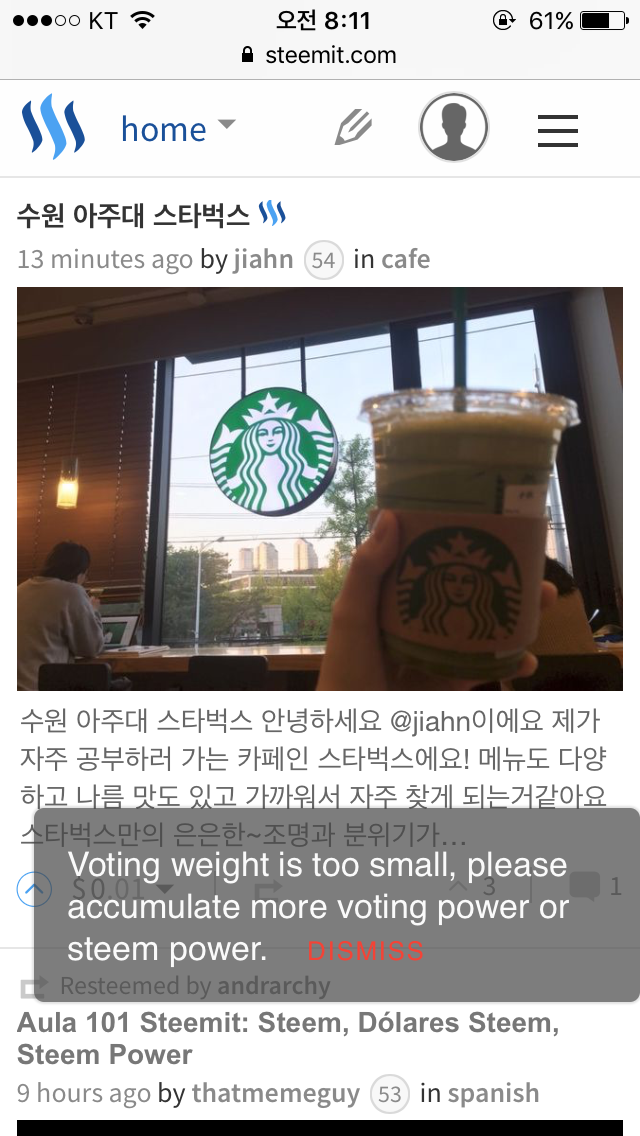Open the post titled 수원 아주대 스타벅스
Viewport: 640px width, 1136px height.
(133, 215)
